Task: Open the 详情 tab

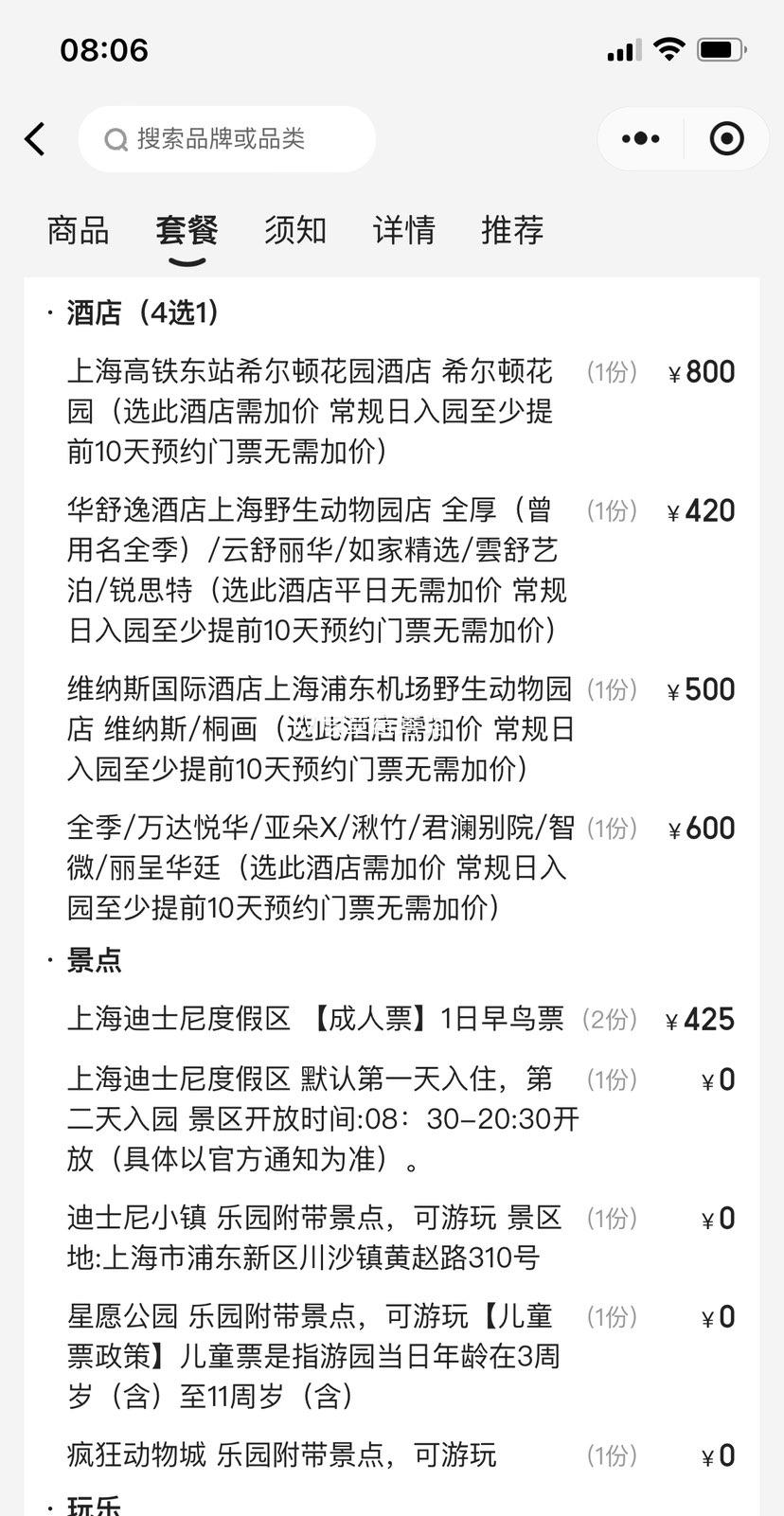Action: [x=404, y=230]
